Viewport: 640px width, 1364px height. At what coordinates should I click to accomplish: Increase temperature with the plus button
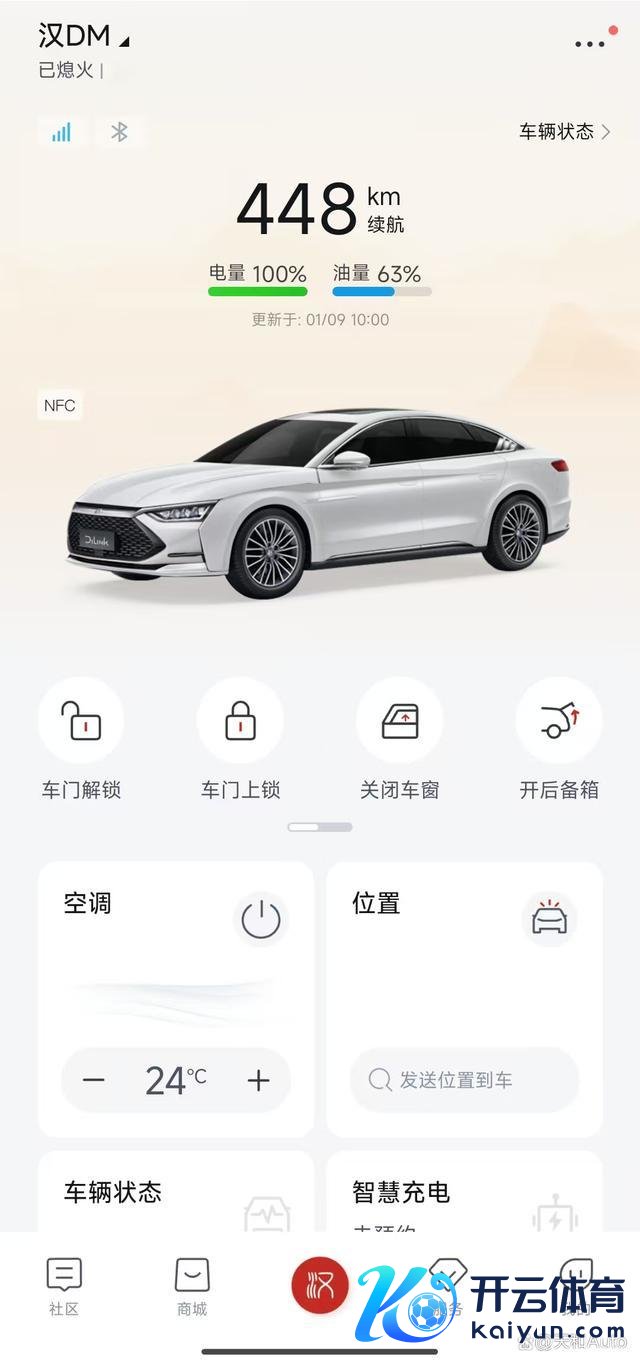coord(258,1080)
